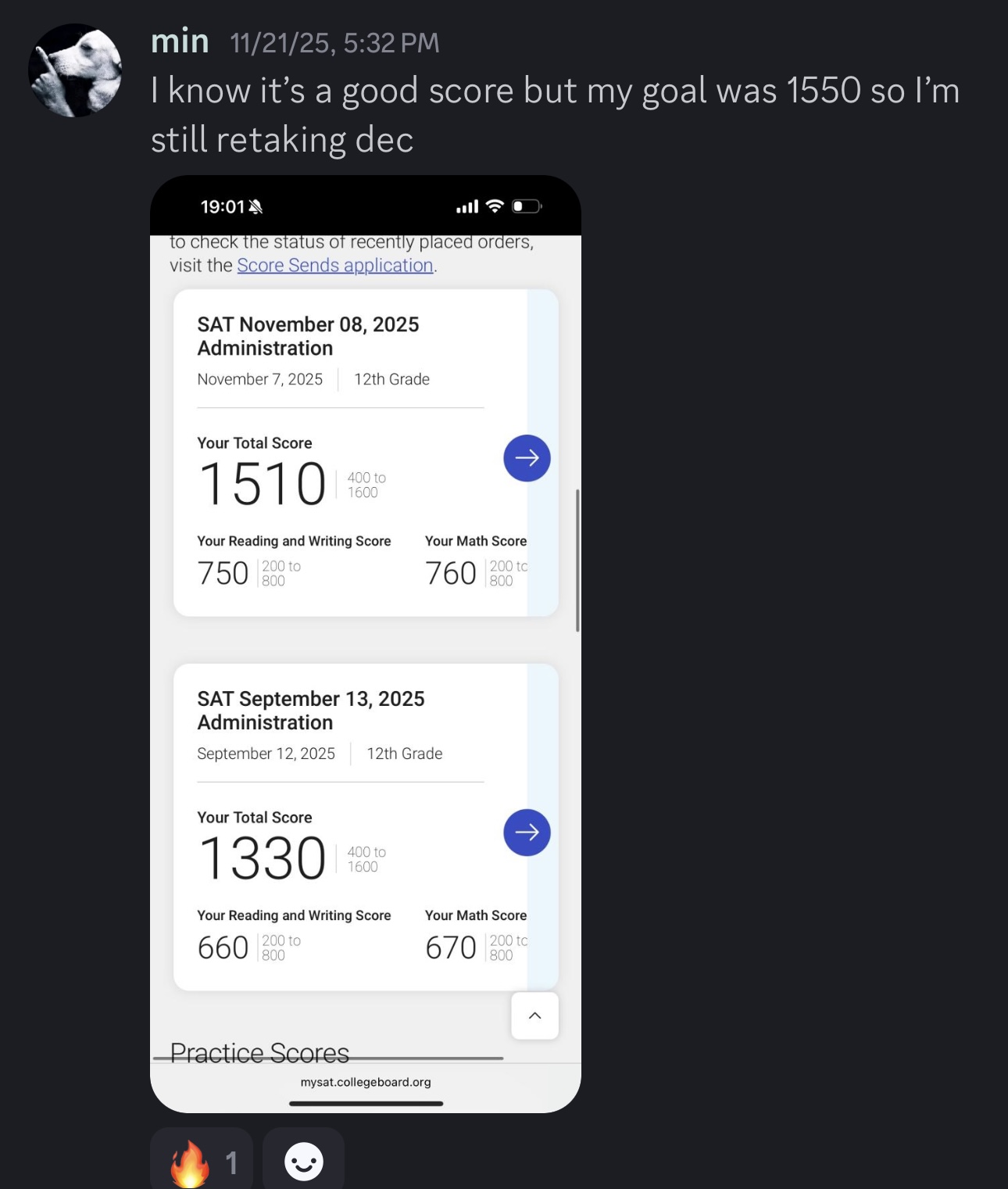The image size is (1008, 1189).
Task: Click the phone's home indicator bar
Action: (x=364, y=1104)
